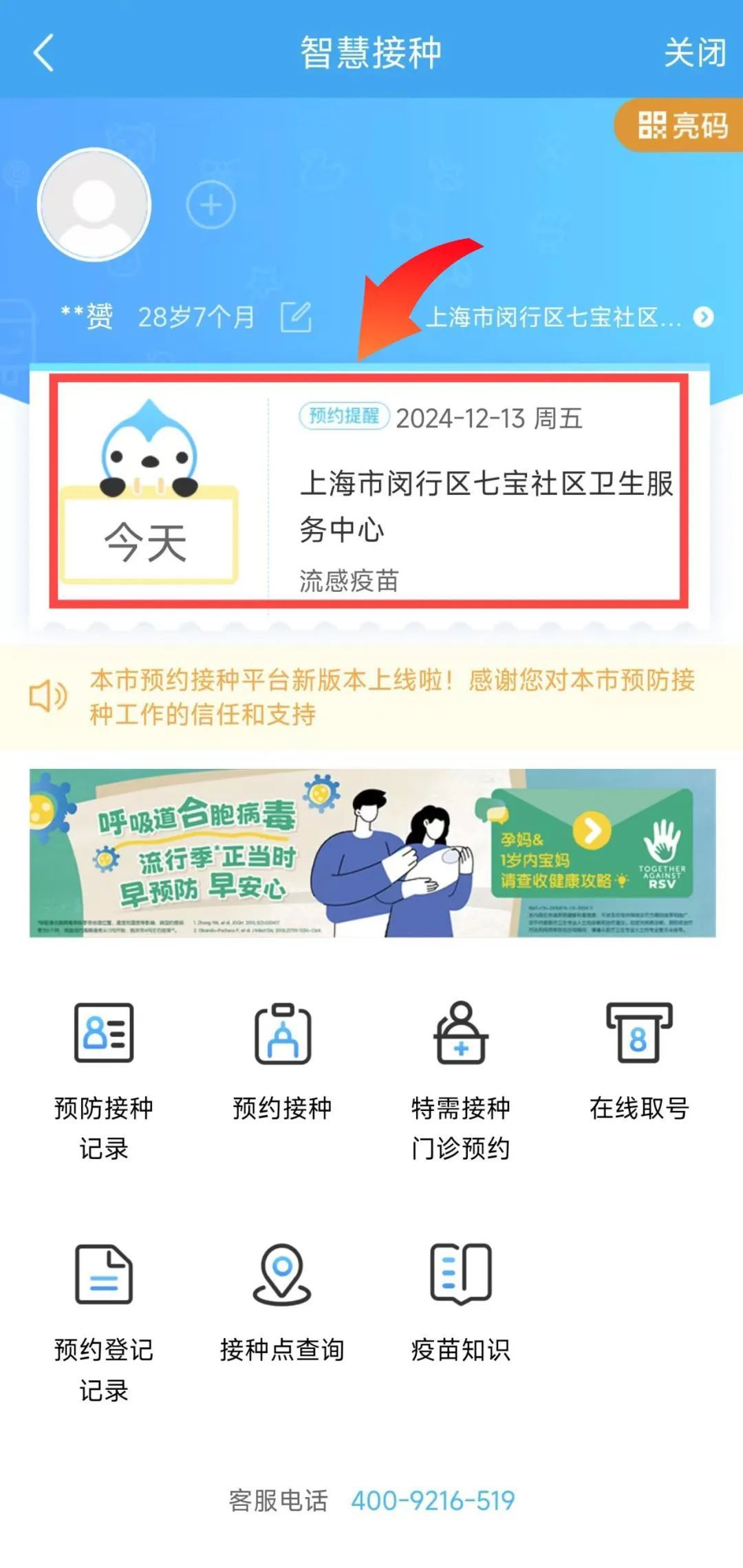The height and width of the screenshot is (1568, 743).
Task: Add a new profile with the plus icon
Action: pos(211,205)
